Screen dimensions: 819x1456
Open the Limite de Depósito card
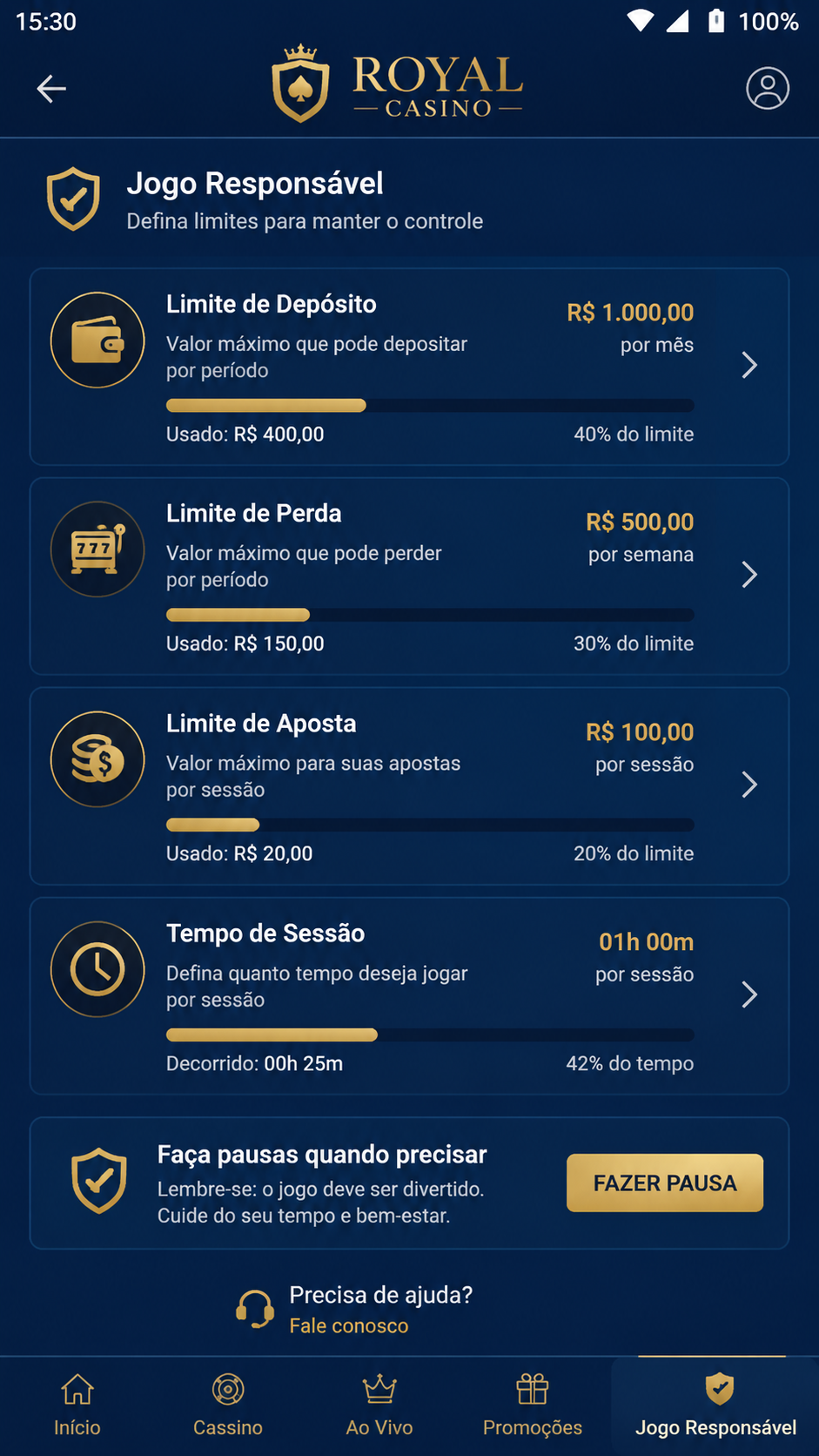pyautogui.click(x=409, y=367)
